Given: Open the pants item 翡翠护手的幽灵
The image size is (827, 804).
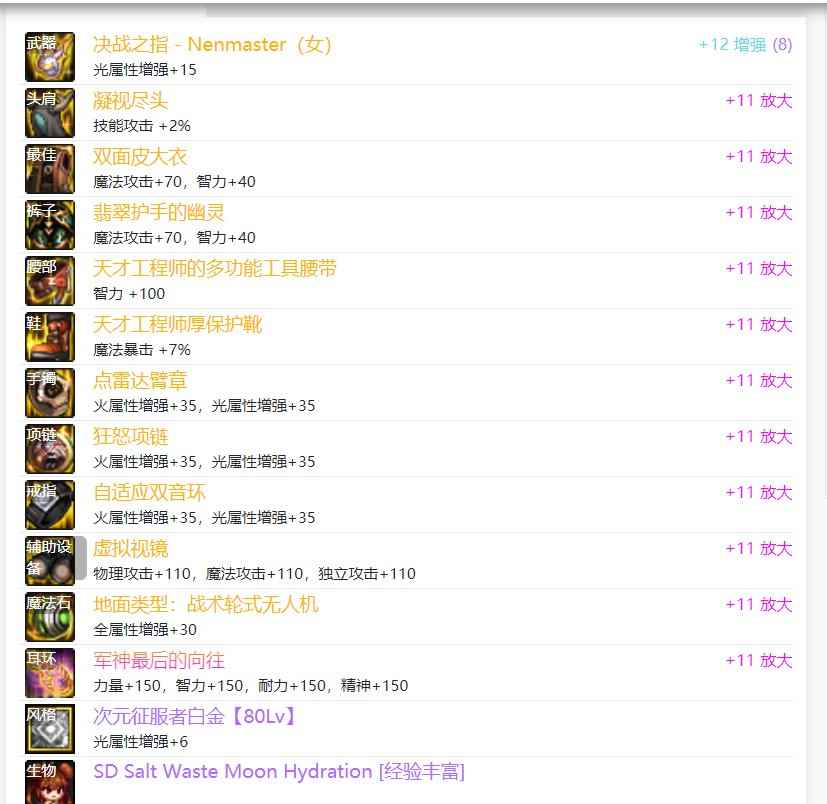Looking at the screenshot, I should [159, 212].
